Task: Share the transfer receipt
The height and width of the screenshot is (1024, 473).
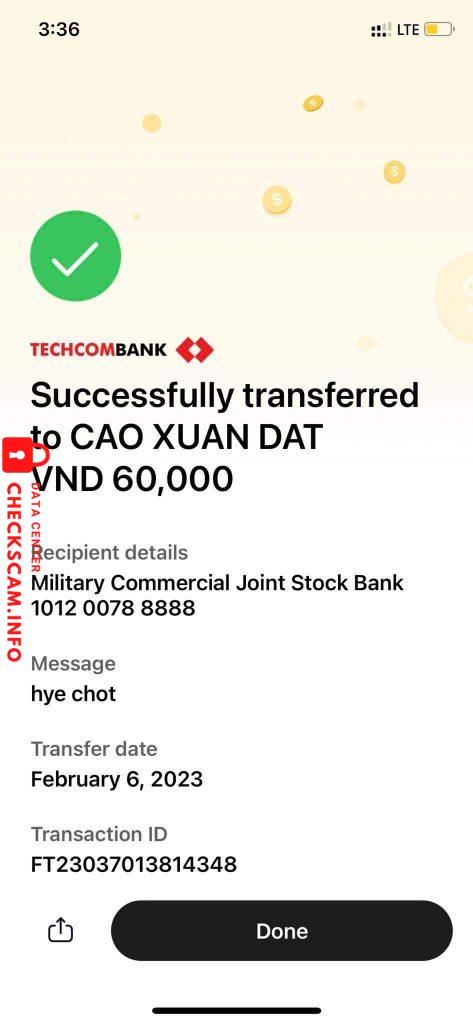Action: (61, 931)
